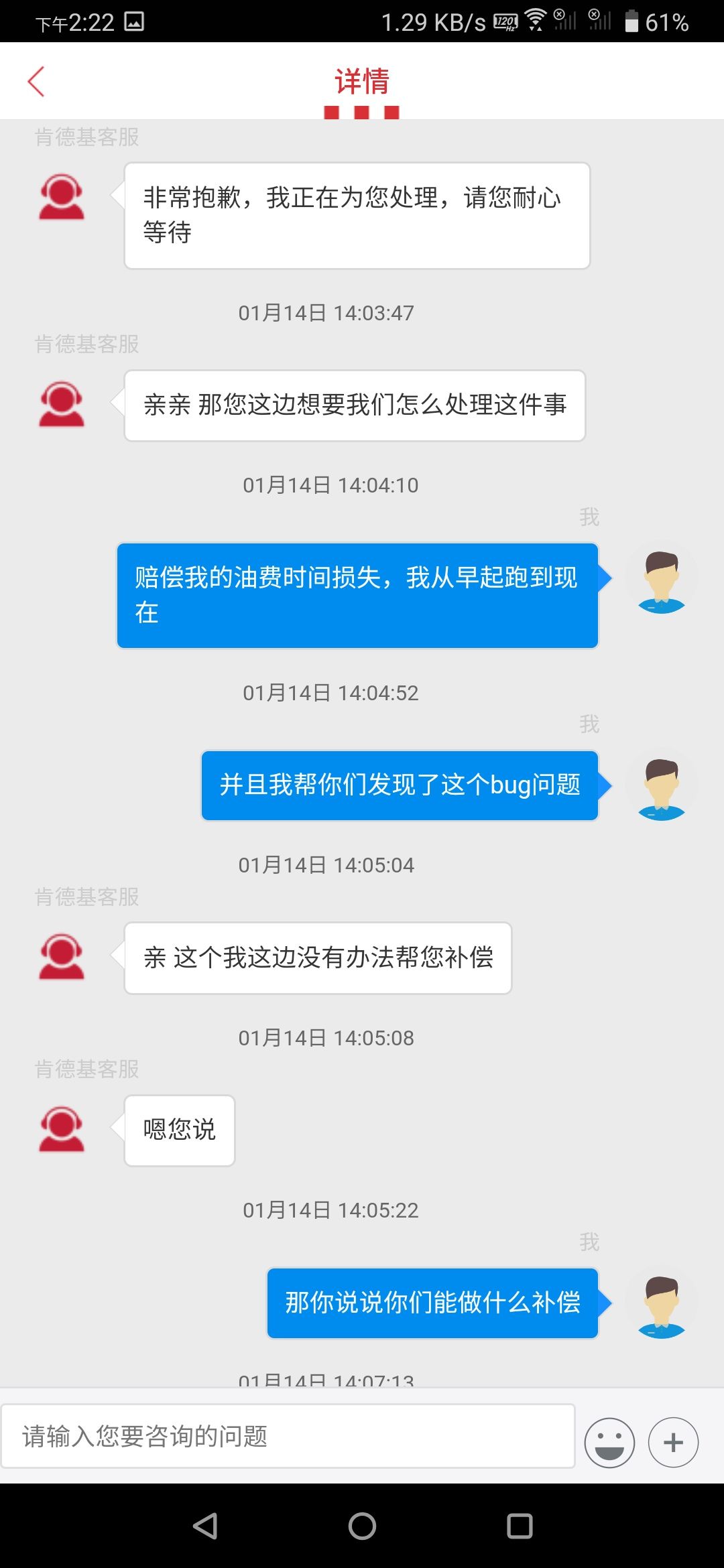Click the red back arrow to exit chat
The image size is (724, 1568).
37,80
